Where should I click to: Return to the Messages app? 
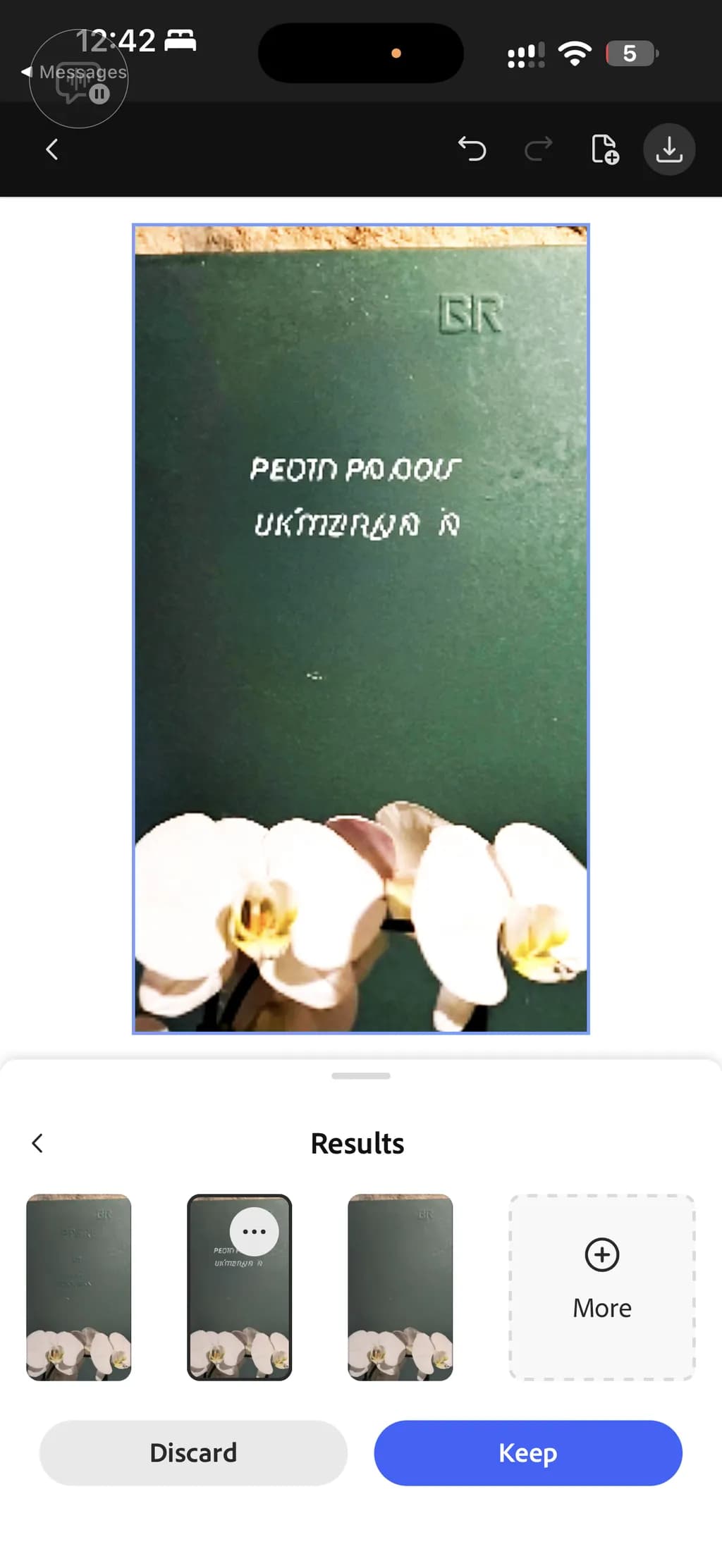point(75,72)
